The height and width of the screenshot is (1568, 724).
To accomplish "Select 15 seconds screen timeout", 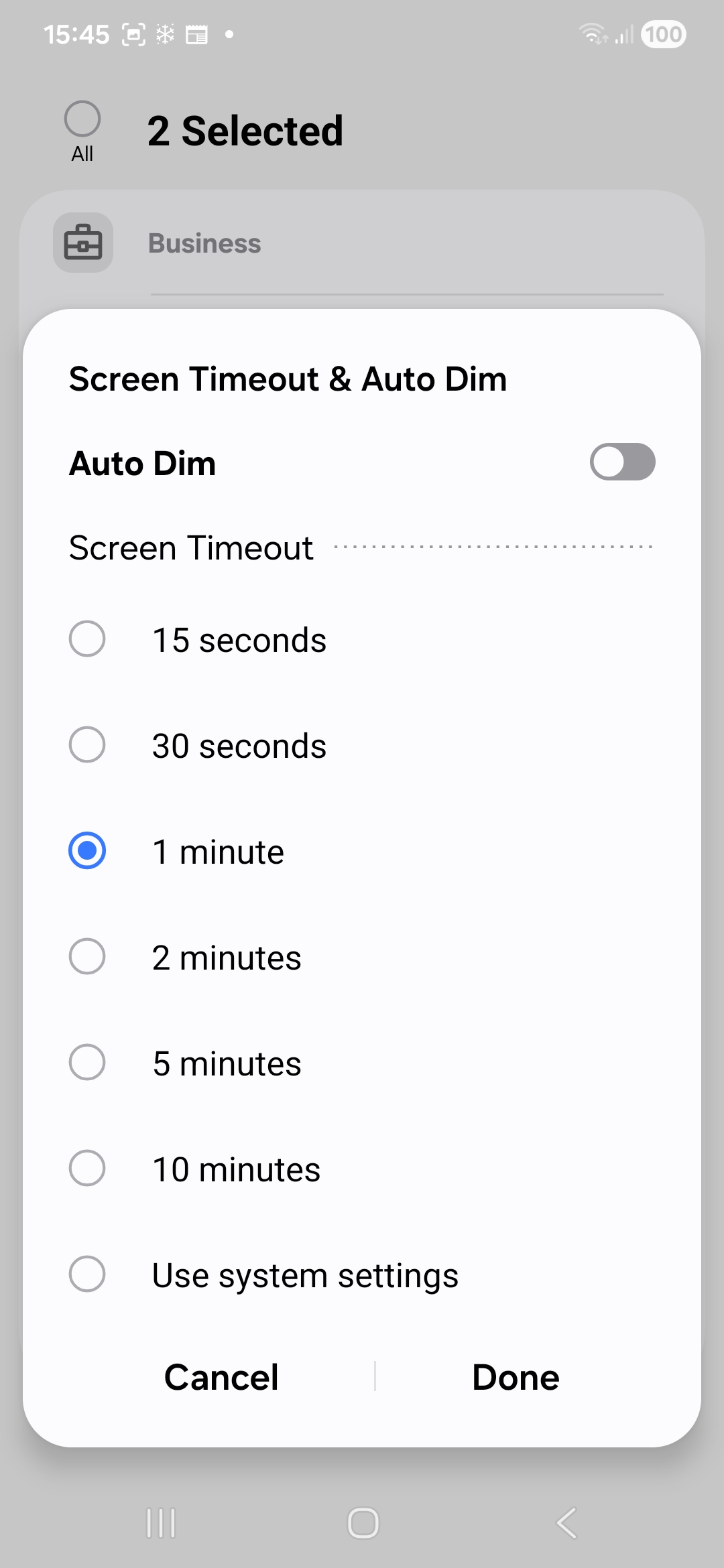I will click(87, 639).
